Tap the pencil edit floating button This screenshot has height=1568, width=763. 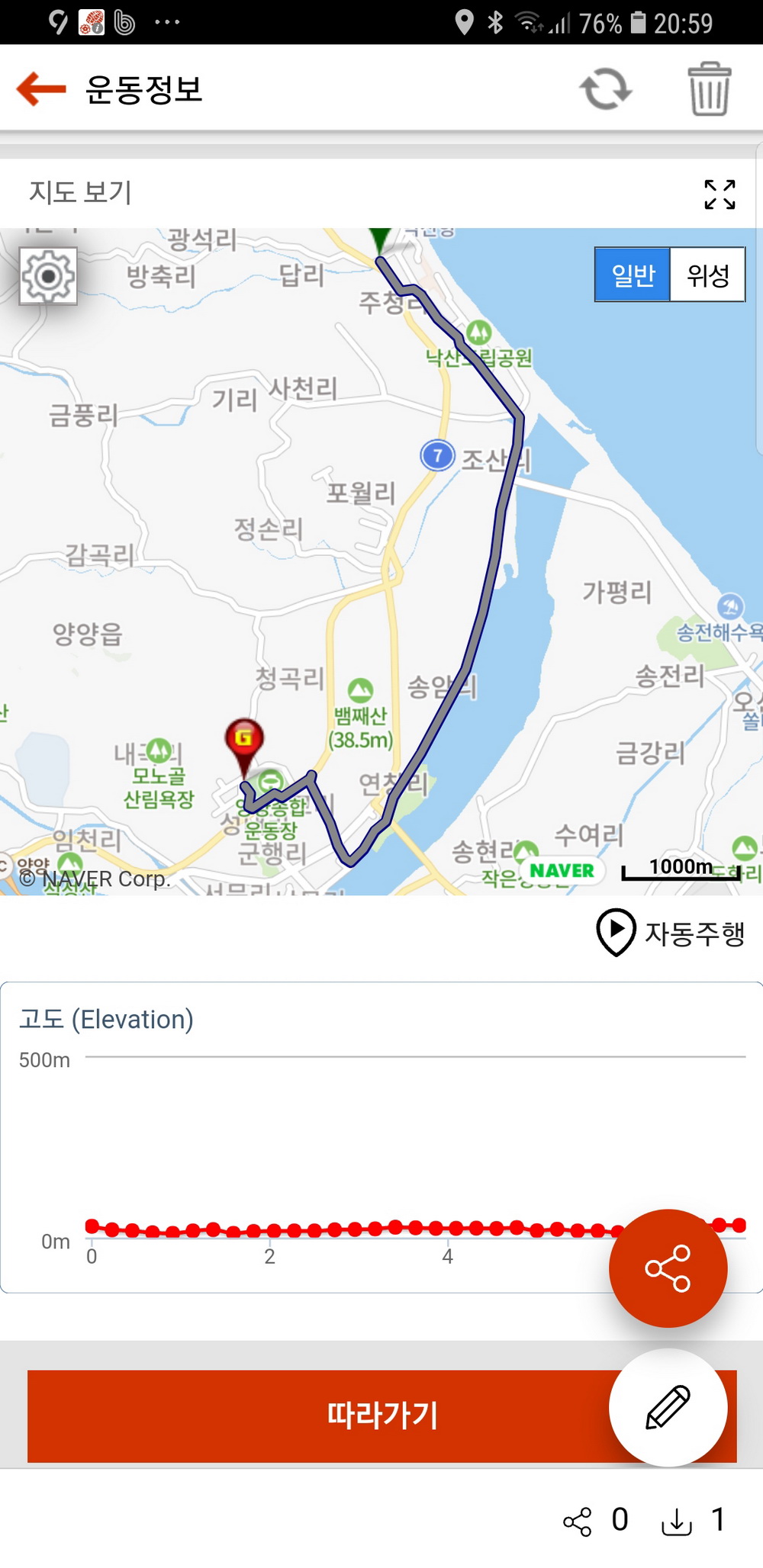[668, 1407]
